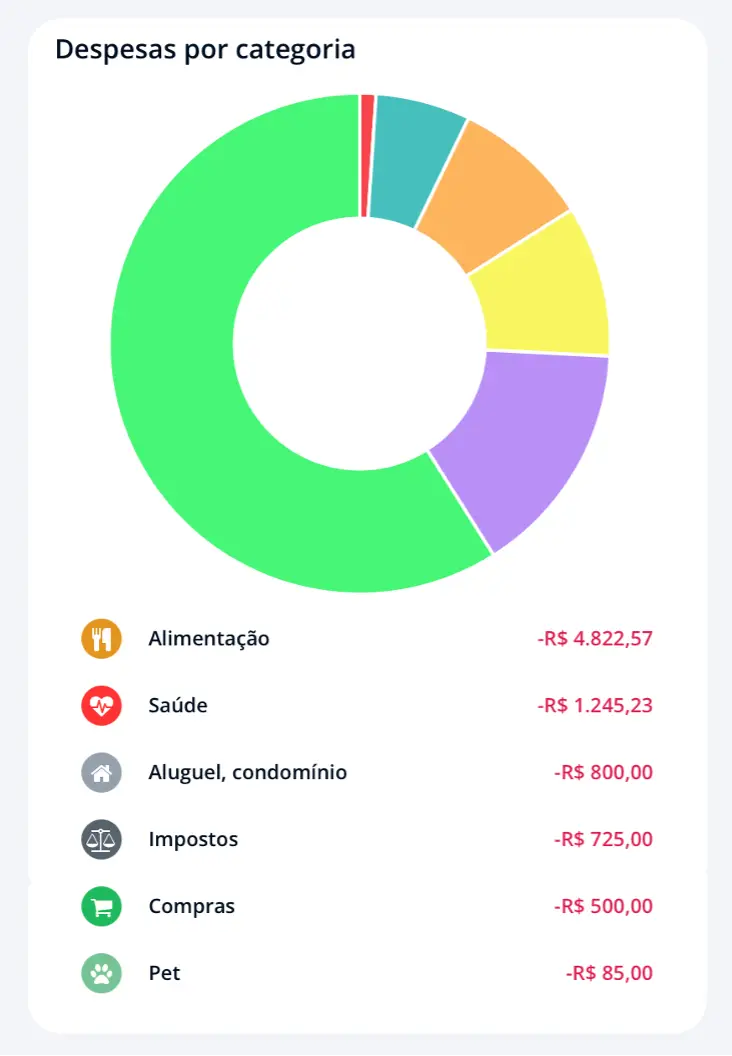Viewport: 732px width, 1056px height.
Task: Select the Compras shopping cart icon
Action: pos(101,906)
